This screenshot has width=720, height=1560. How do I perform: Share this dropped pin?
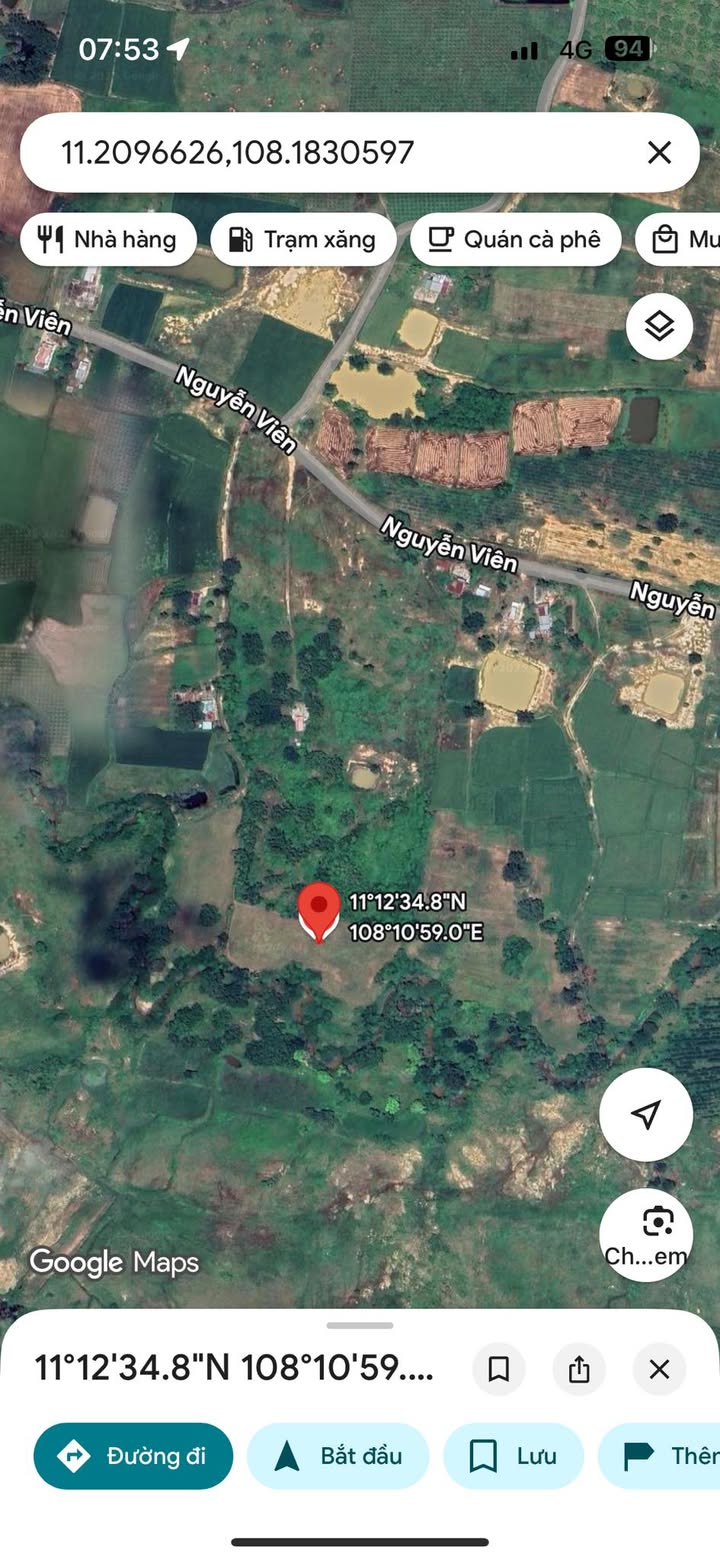point(579,1369)
